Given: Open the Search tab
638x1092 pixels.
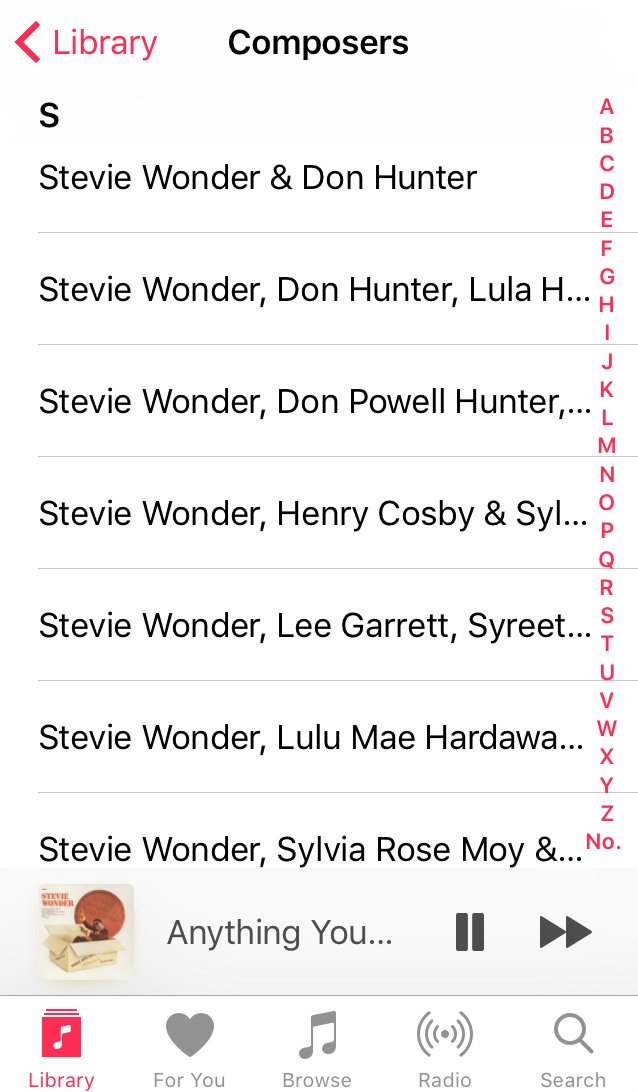Looking at the screenshot, I should coord(573,1050).
